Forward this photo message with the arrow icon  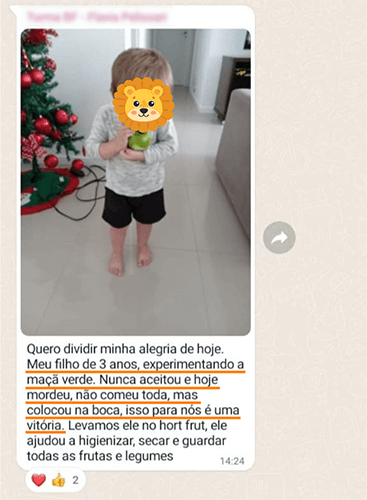[279, 237]
